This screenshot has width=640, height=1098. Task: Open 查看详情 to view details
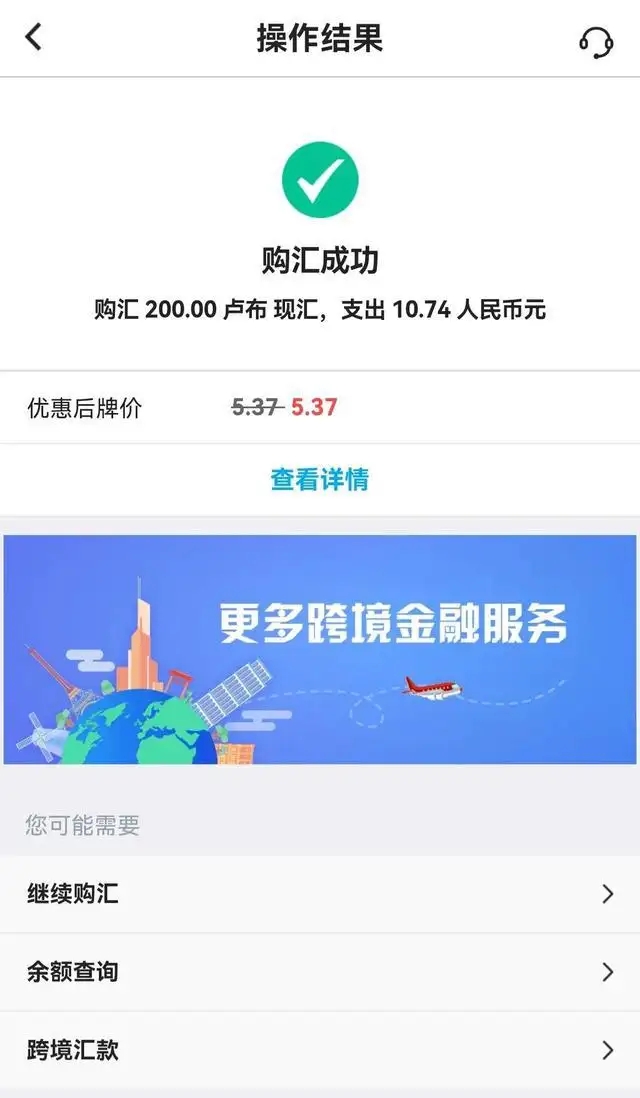(319, 480)
